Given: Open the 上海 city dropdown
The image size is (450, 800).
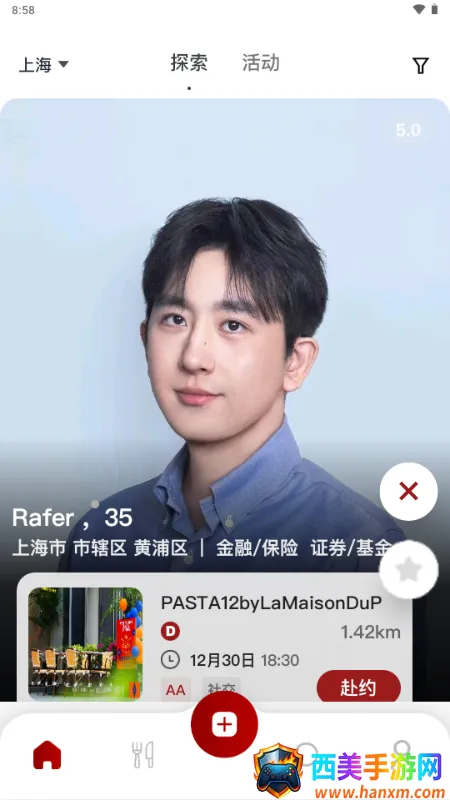Looking at the screenshot, I should 44,65.
